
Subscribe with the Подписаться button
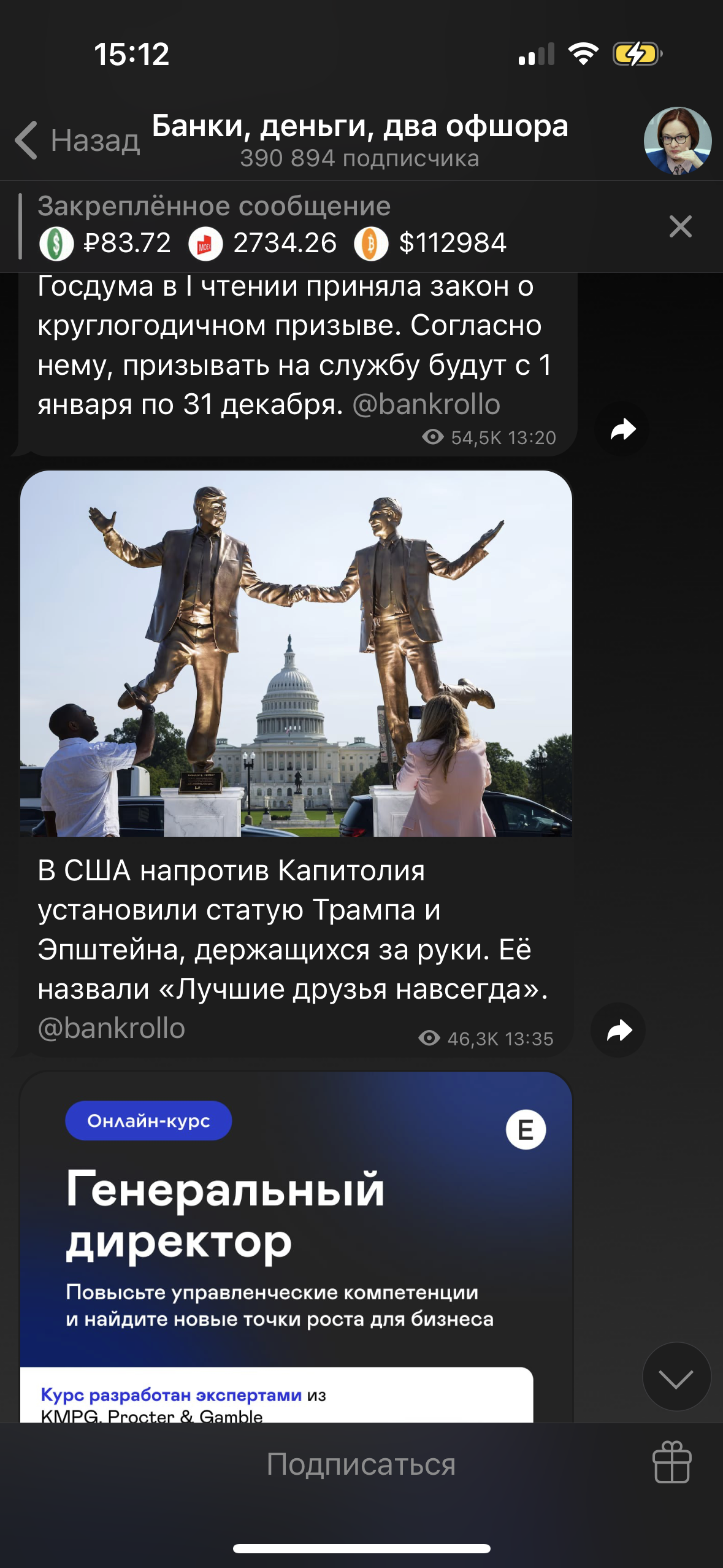click(361, 1464)
